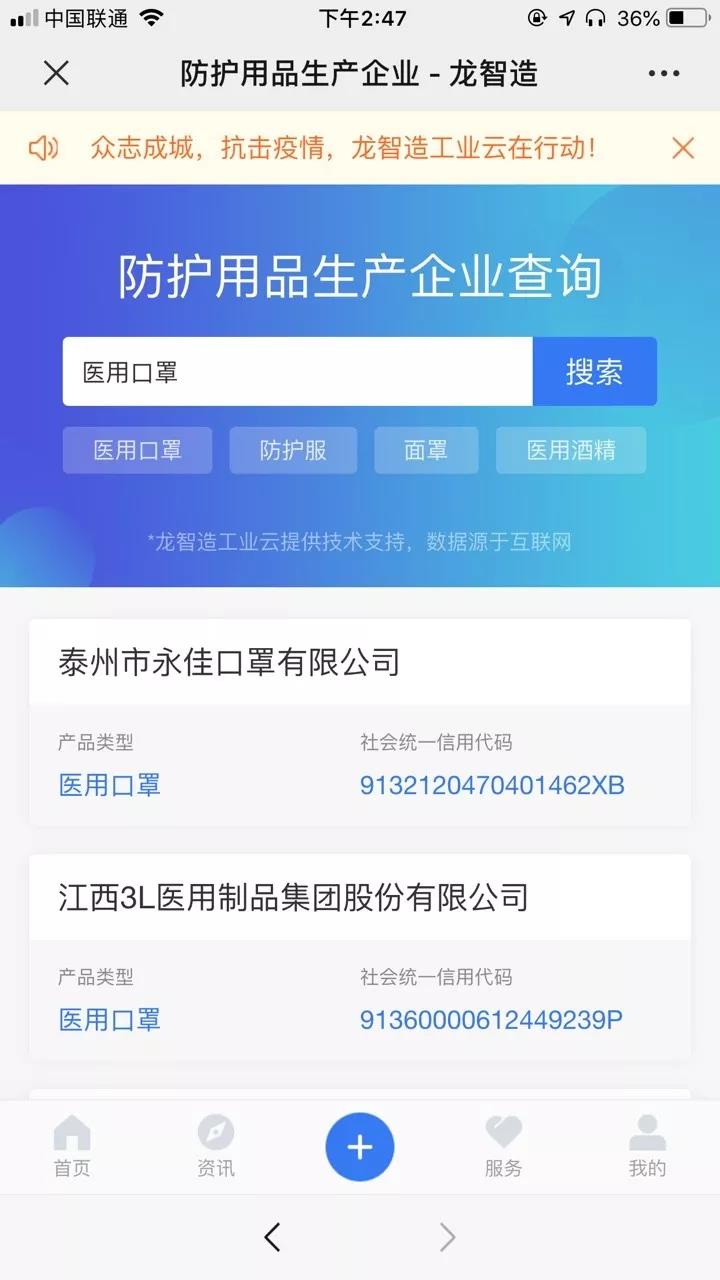Viewport: 720px width, 1280px height.
Task: Tap the blue plus icon in bottom bar
Action: (360, 1147)
